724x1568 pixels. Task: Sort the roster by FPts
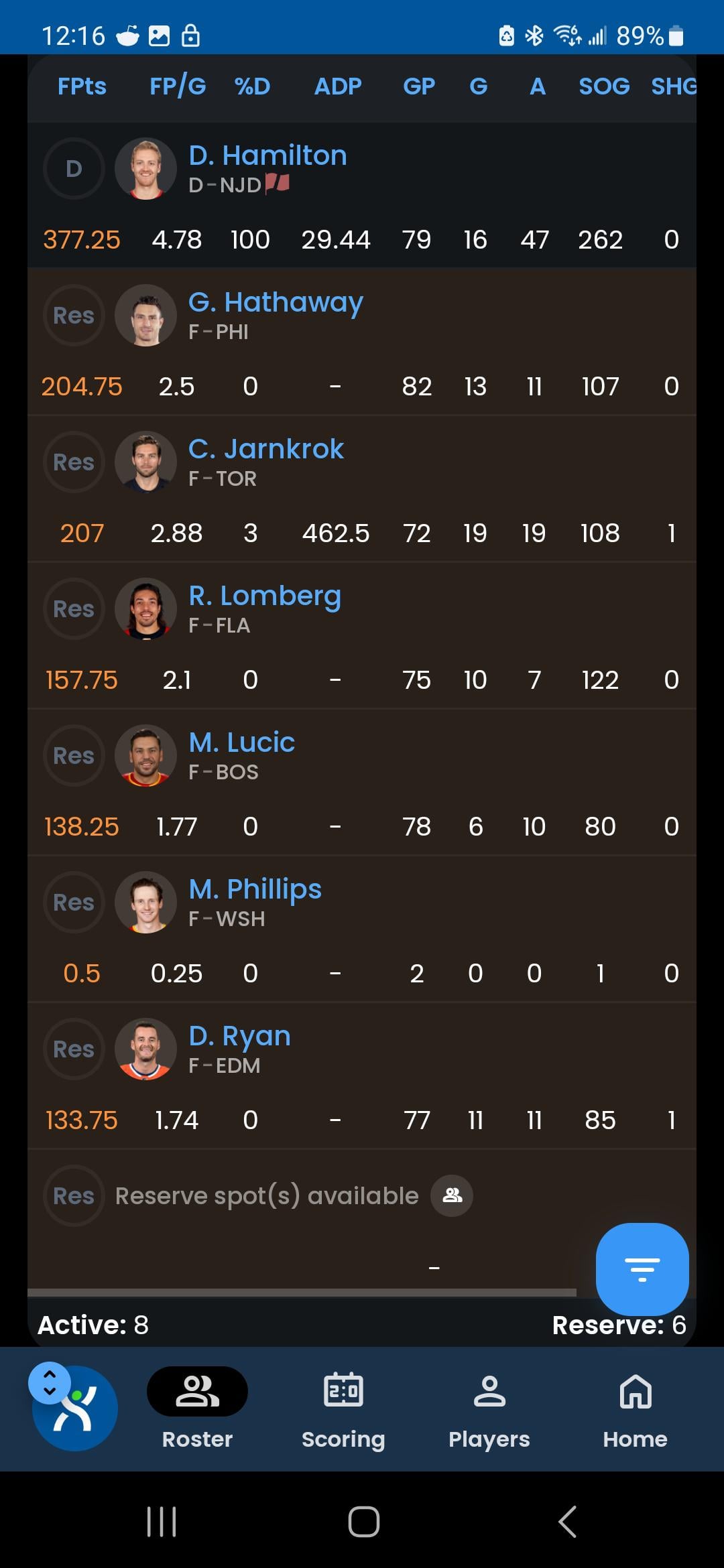pyautogui.click(x=82, y=86)
